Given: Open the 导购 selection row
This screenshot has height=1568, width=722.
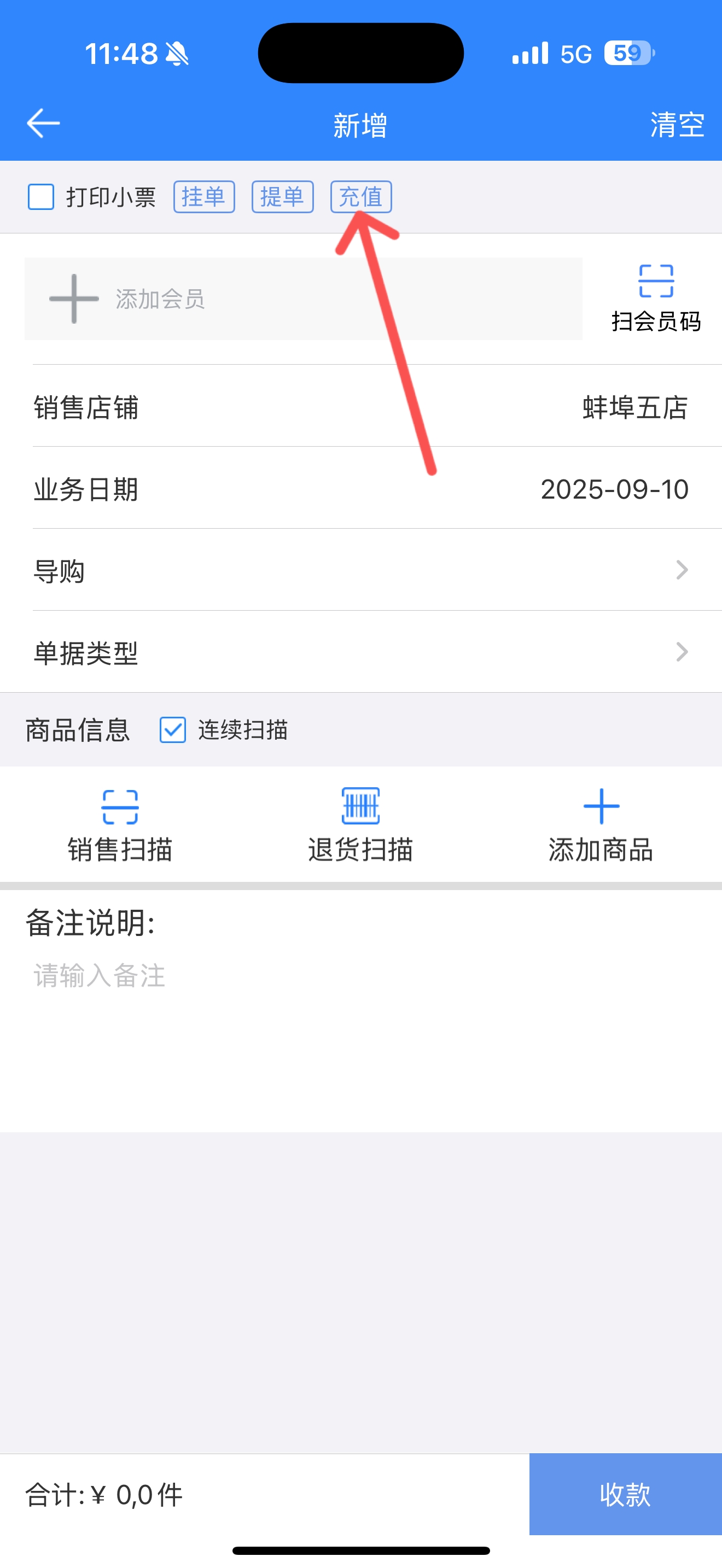Looking at the screenshot, I should (361, 570).
